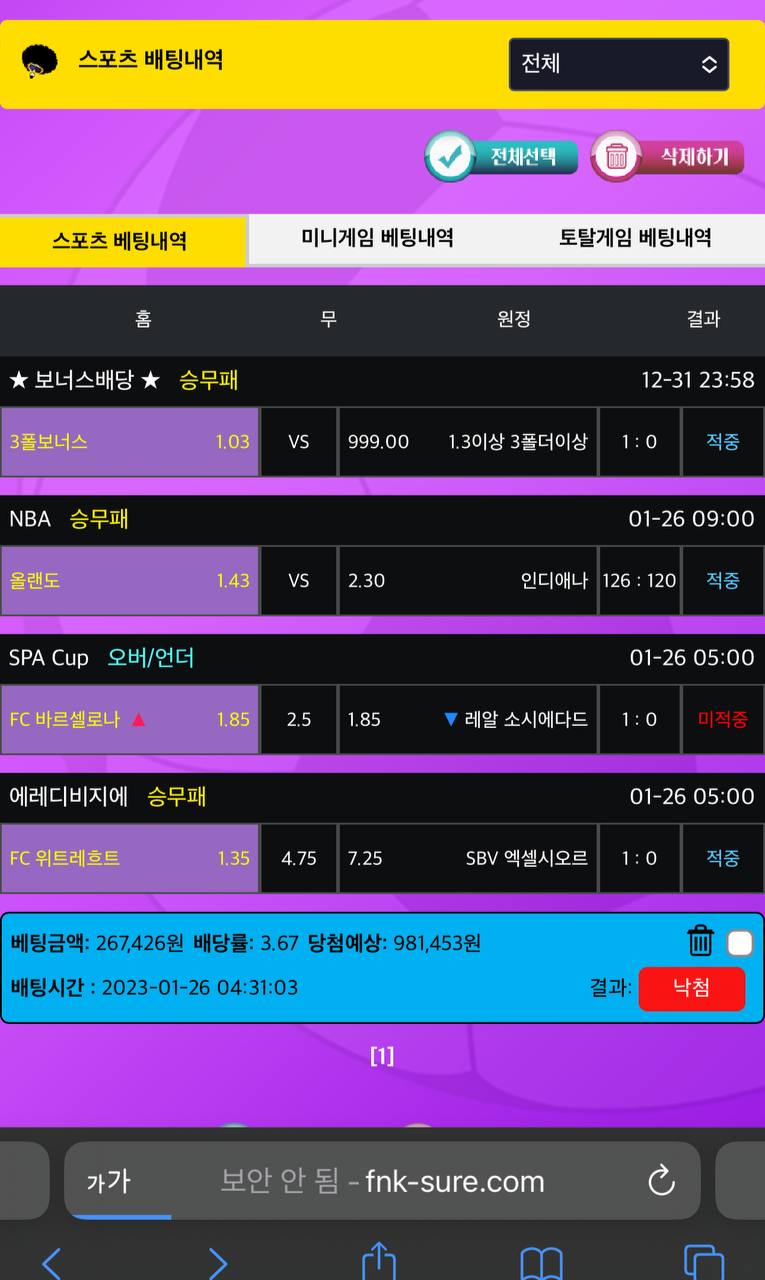This screenshot has height=1280, width=765.
Task: Open browser bookmarks
Action: coord(541,1263)
